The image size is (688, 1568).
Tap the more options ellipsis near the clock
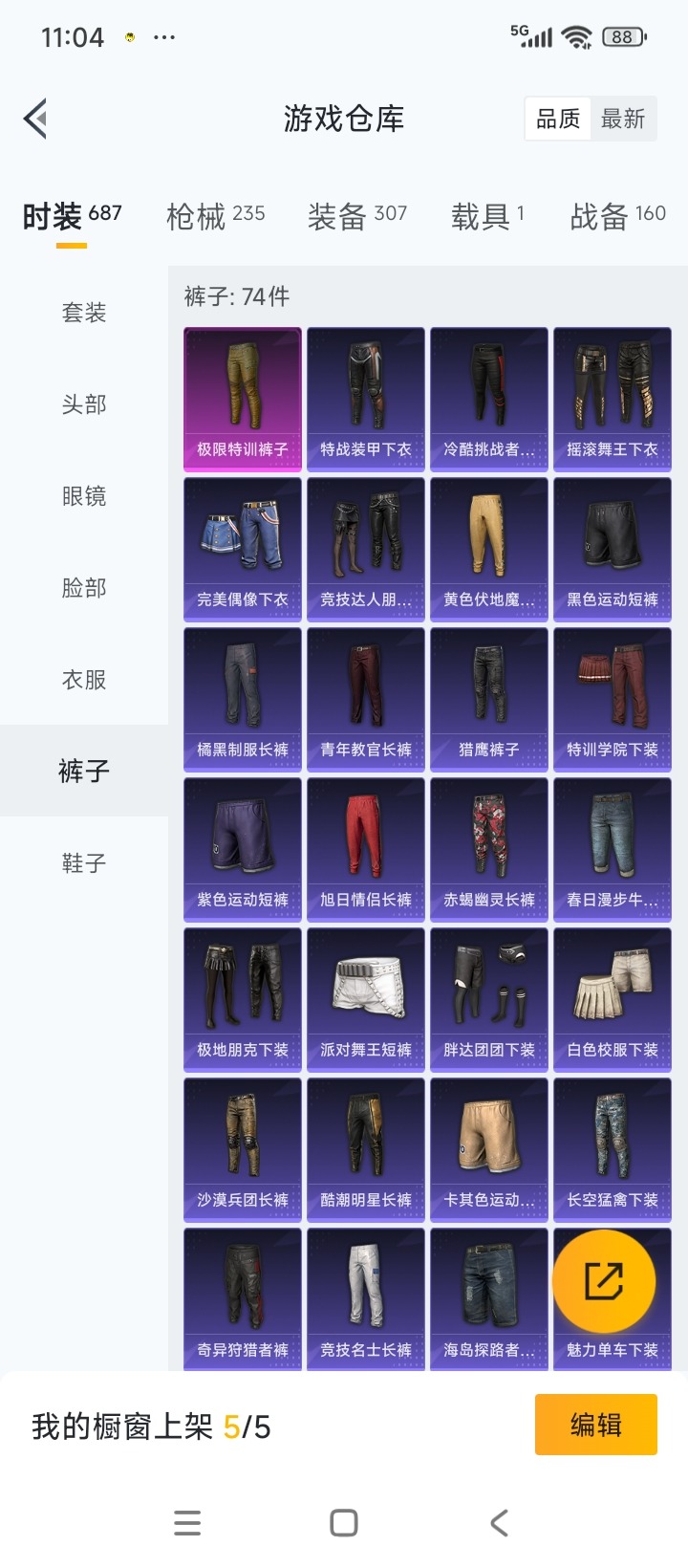coord(163,36)
